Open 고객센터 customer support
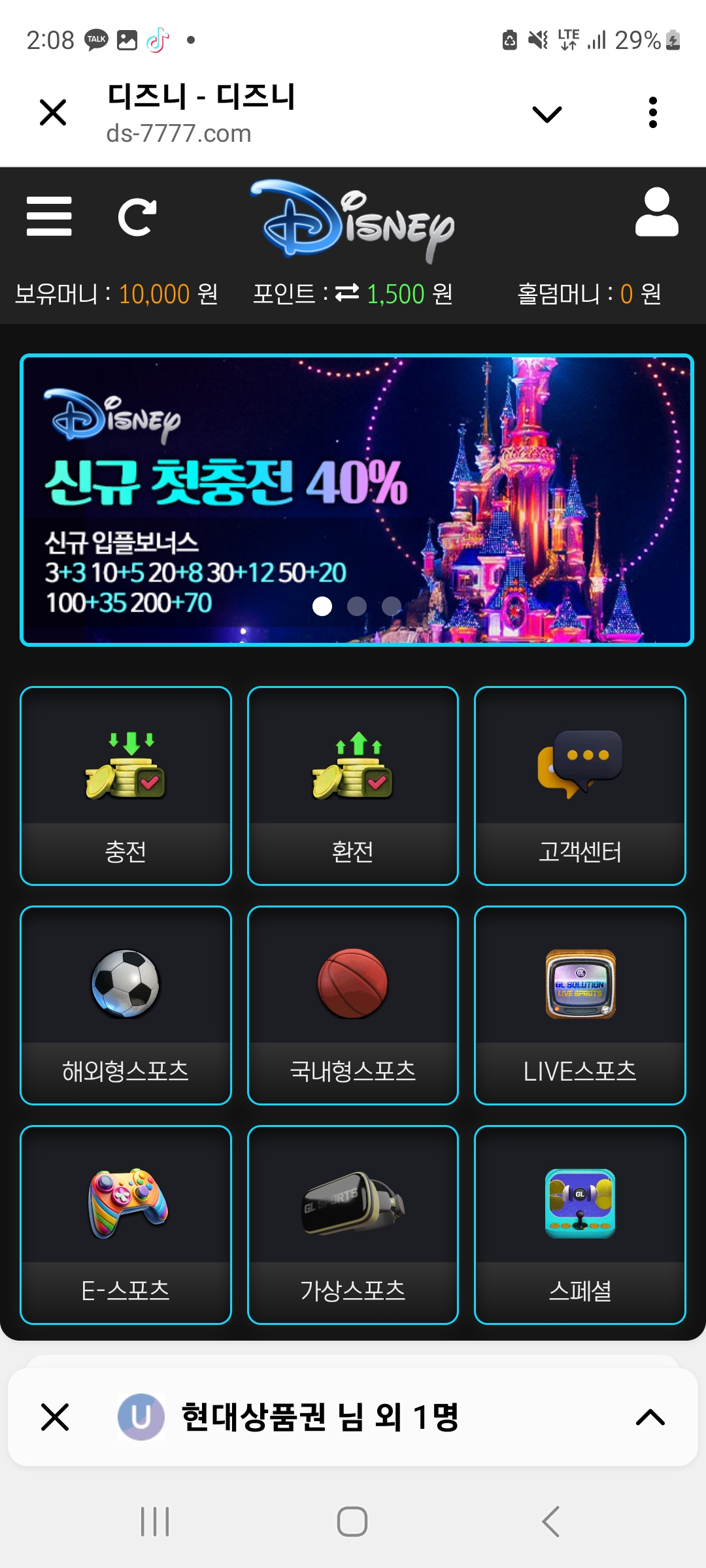 click(x=580, y=785)
